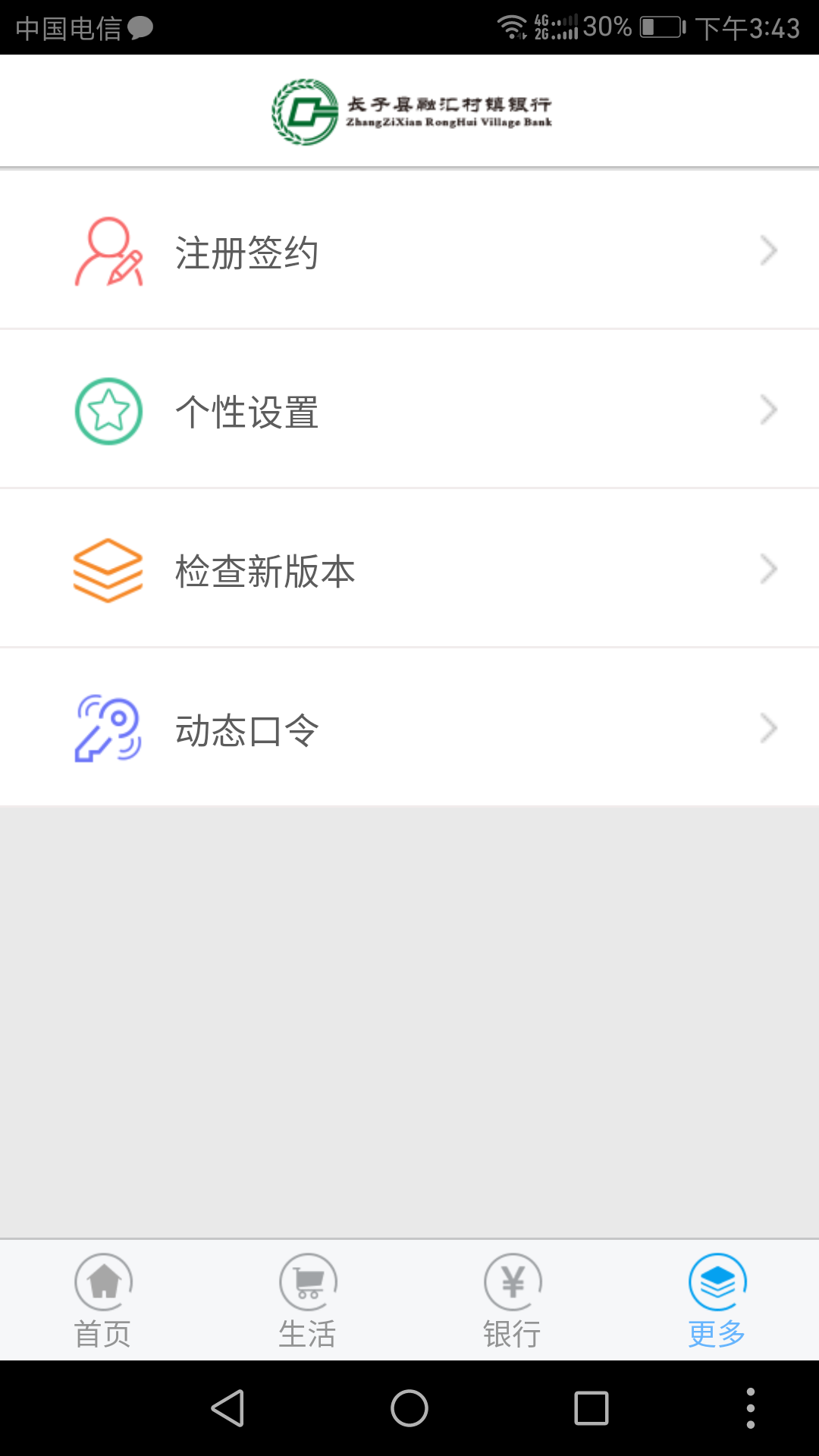Screen dimensions: 819x1456
Task: Switch to the 首页 home tab
Action: 102,1300
